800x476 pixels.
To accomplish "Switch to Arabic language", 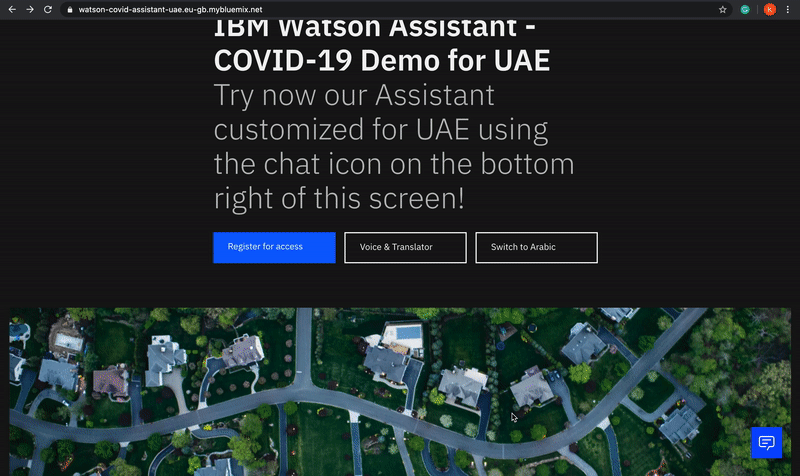I will [536, 247].
